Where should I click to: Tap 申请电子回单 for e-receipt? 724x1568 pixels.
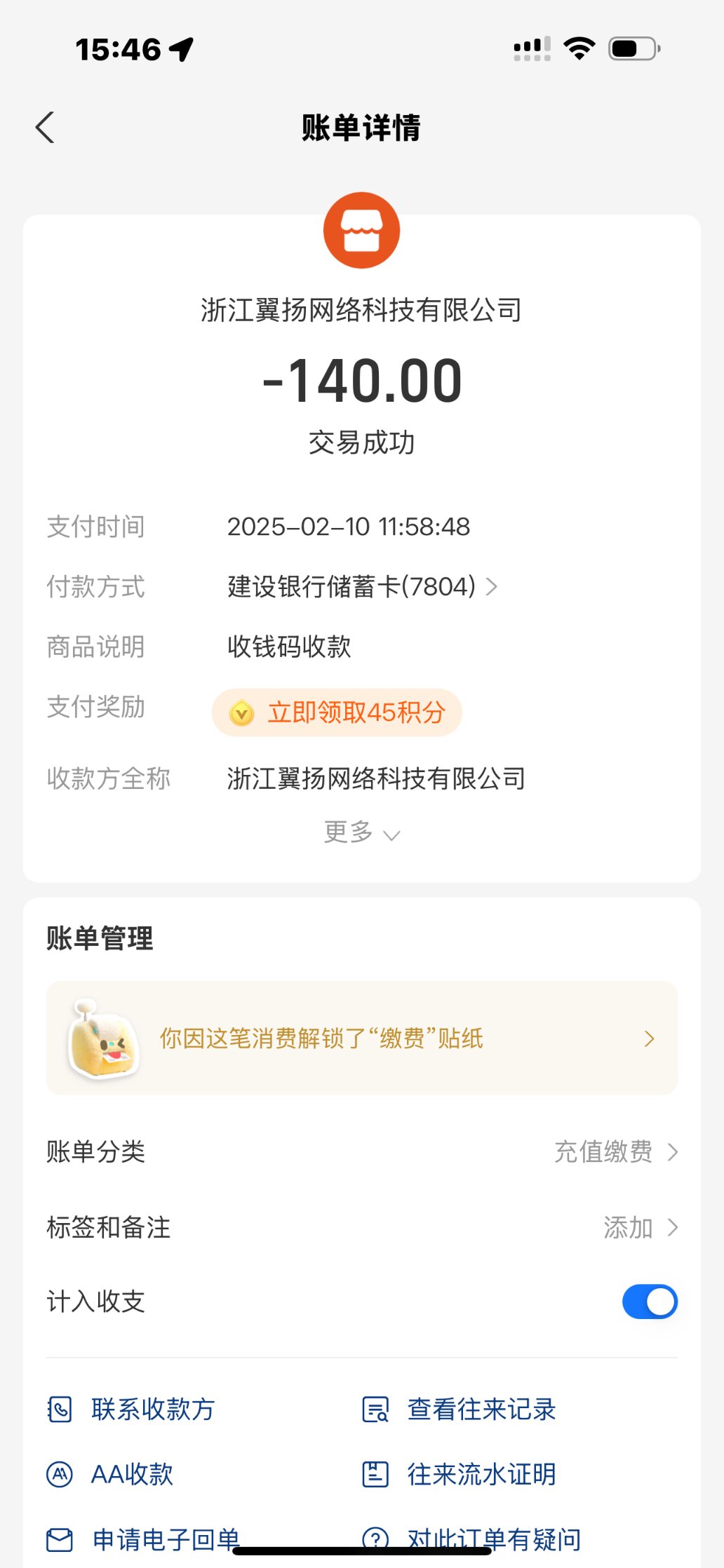point(165,1539)
